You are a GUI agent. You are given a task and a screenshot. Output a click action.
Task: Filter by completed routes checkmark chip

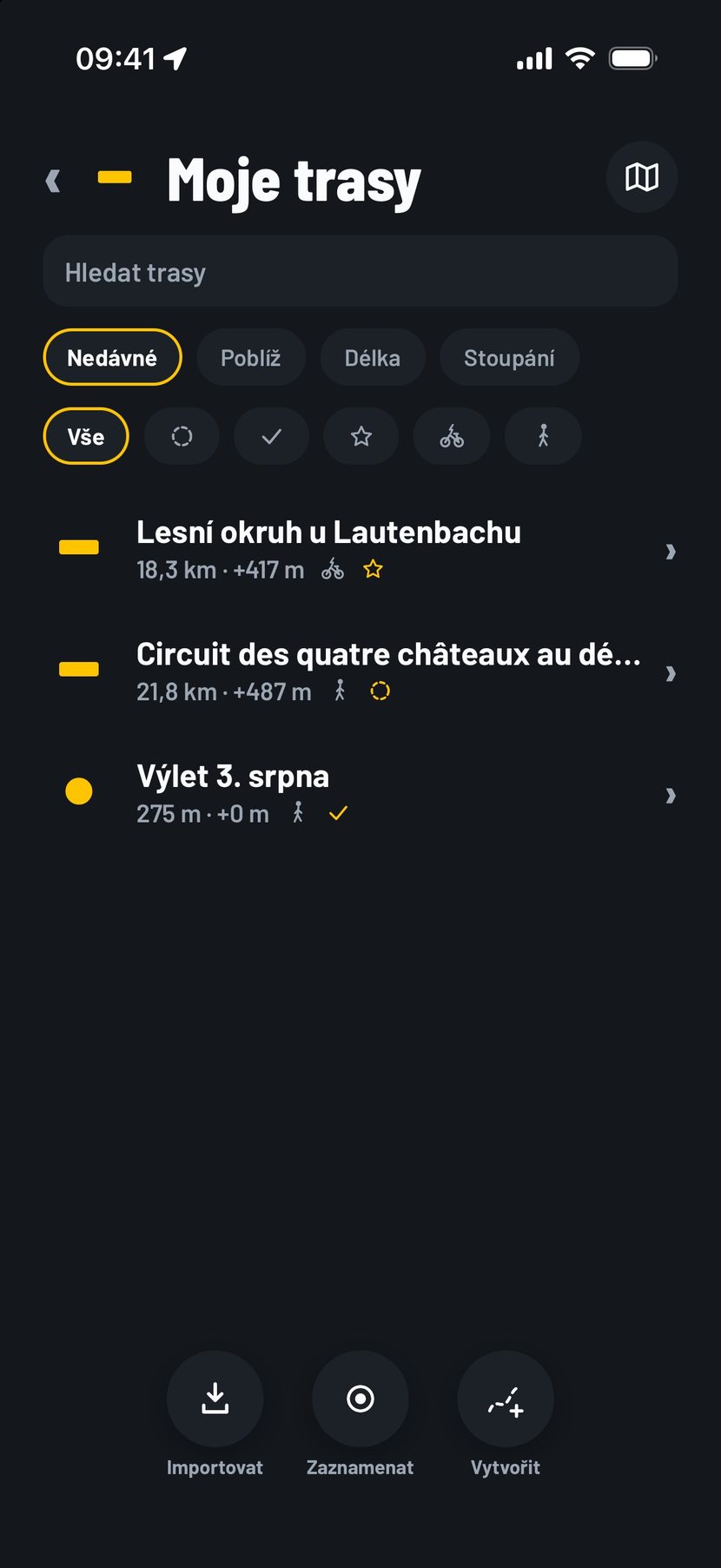click(271, 436)
